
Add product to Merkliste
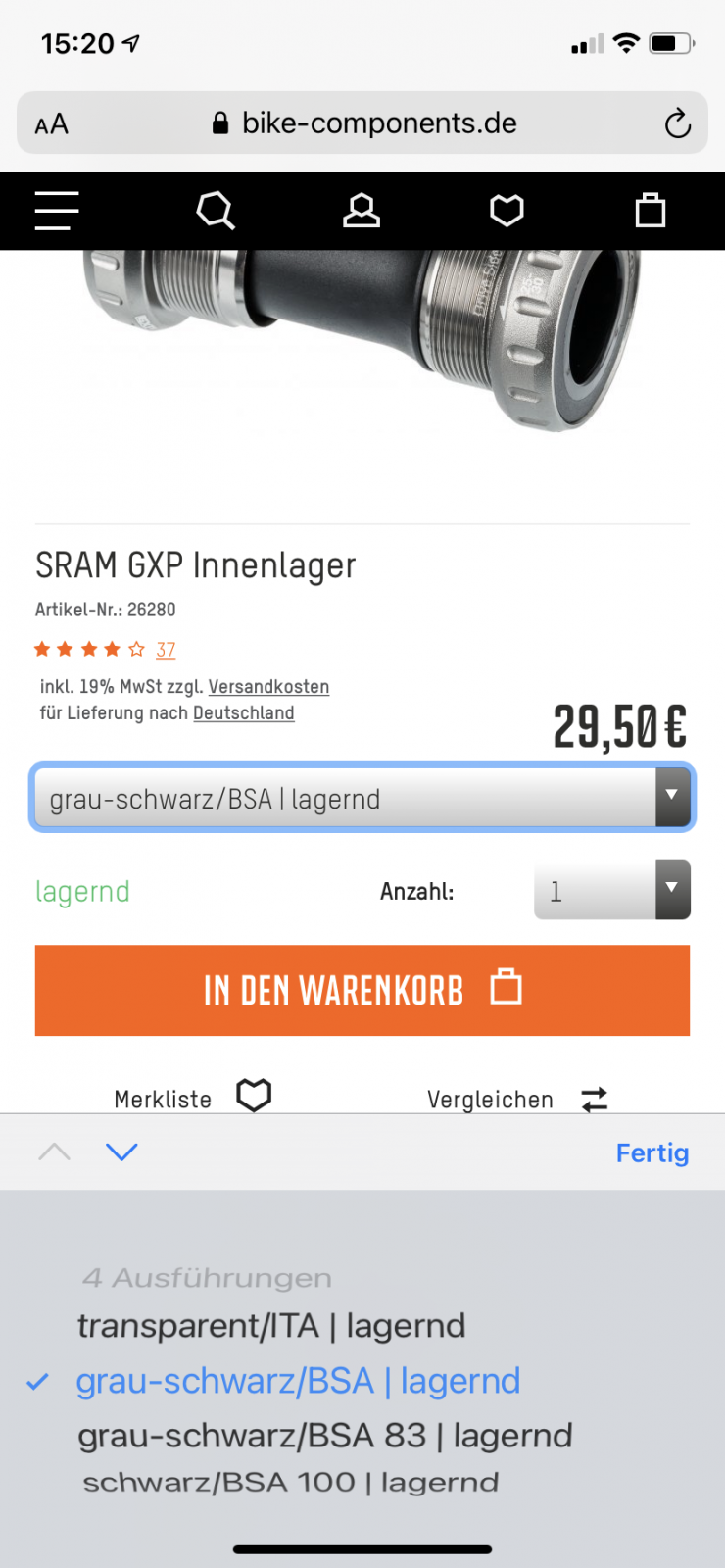pyautogui.click(x=192, y=1098)
